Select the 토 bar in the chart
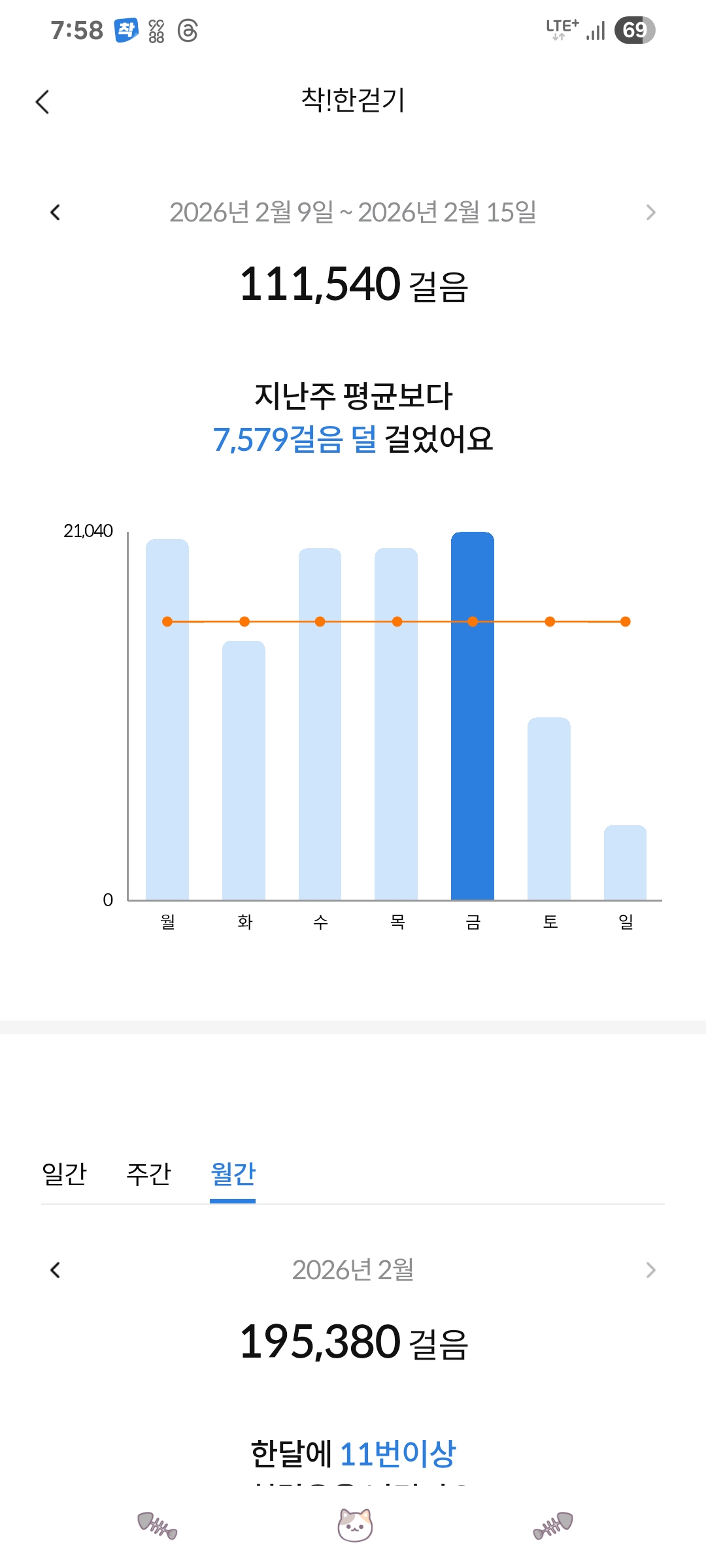Image resolution: width=706 pixels, height=1568 pixels. (549, 810)
